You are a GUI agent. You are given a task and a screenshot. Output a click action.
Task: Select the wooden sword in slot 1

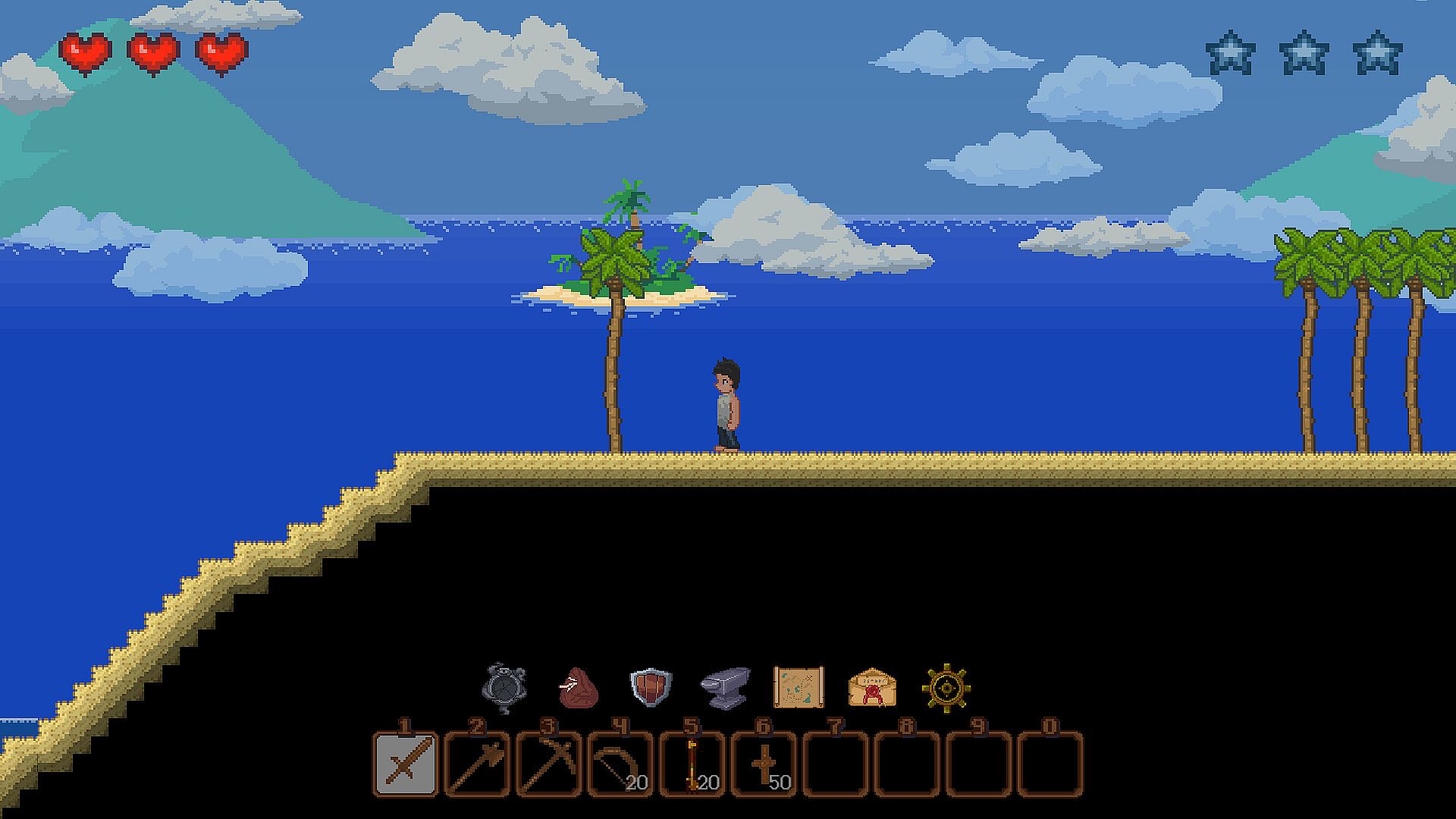pos(406,764)
